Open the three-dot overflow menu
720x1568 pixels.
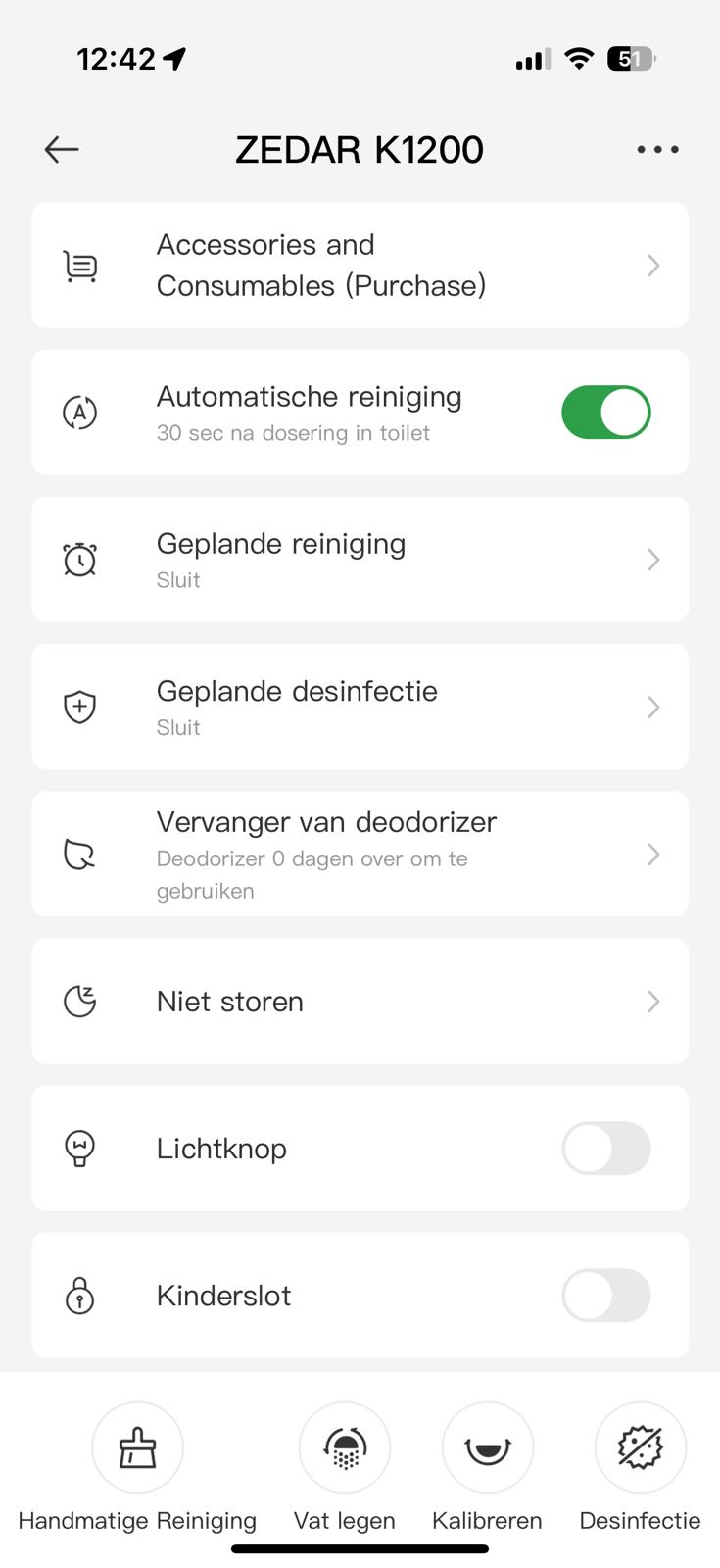coord(657,149)
